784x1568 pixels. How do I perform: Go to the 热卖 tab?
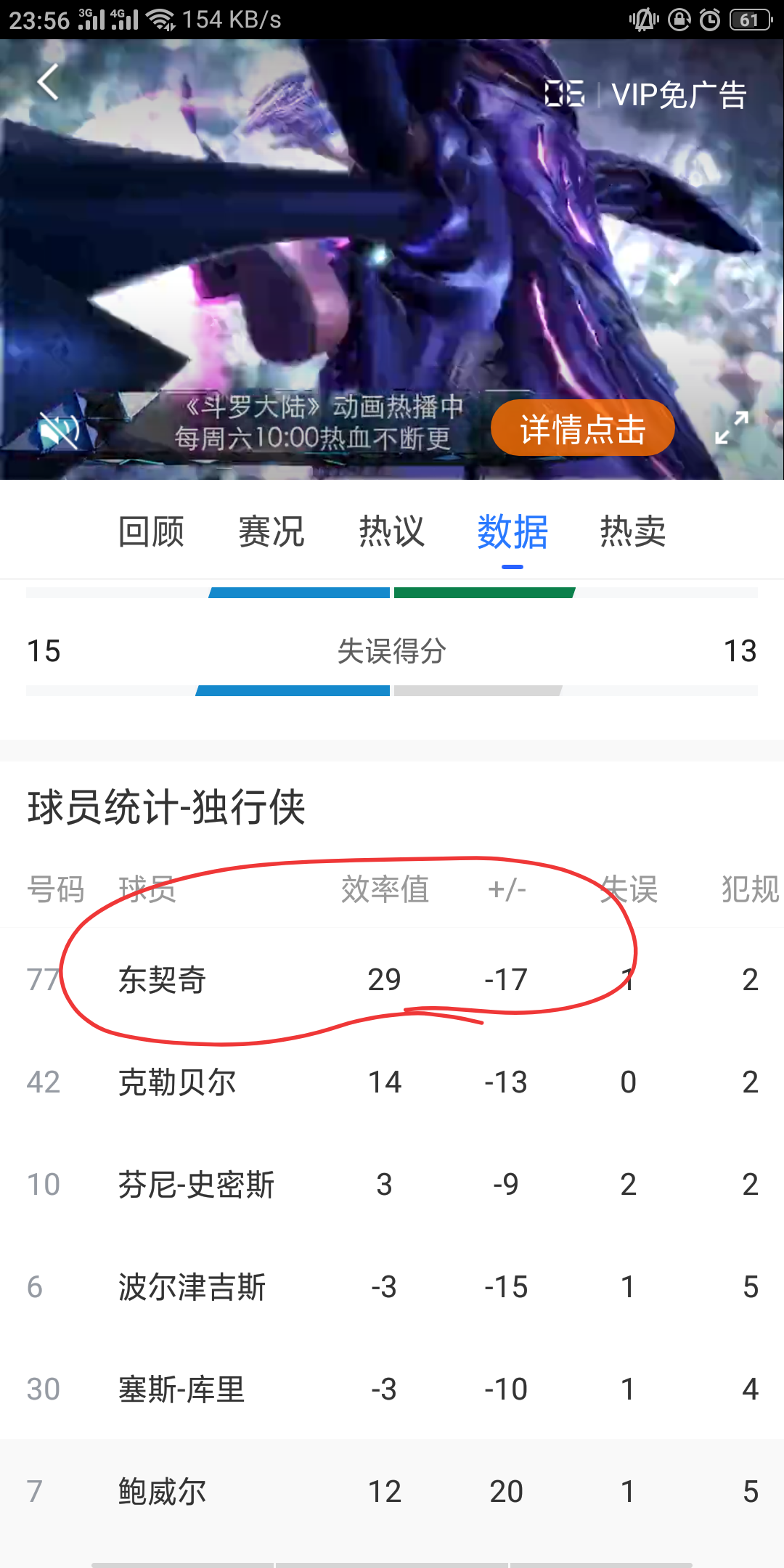point(633,532)
